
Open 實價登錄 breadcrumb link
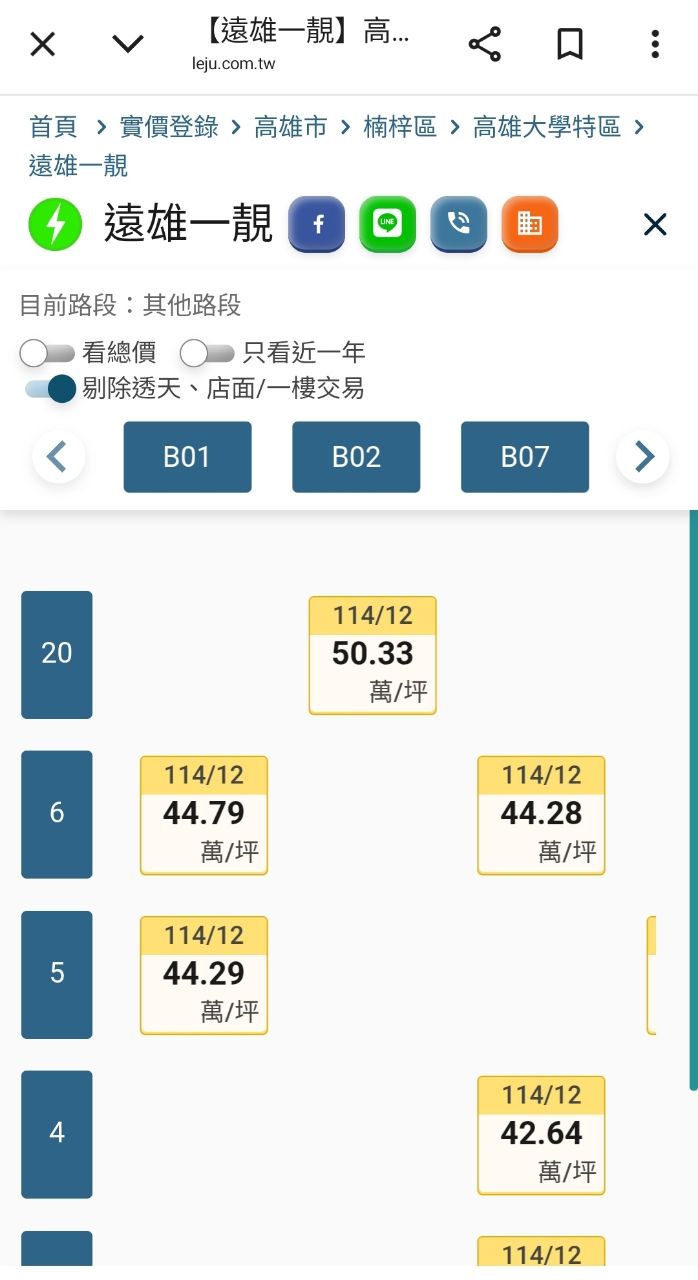[x=169, y=127]
